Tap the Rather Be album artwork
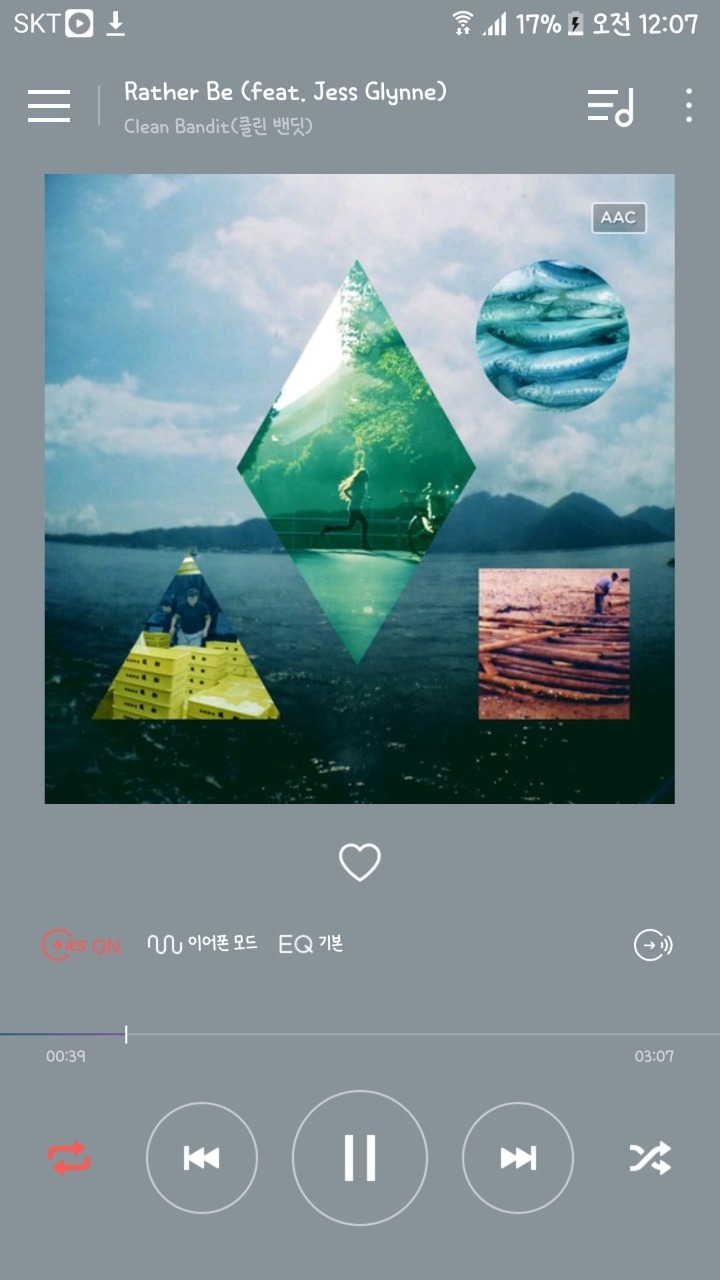The height and width of the screenshot is (1280, 720). click(x=360, y=489)
